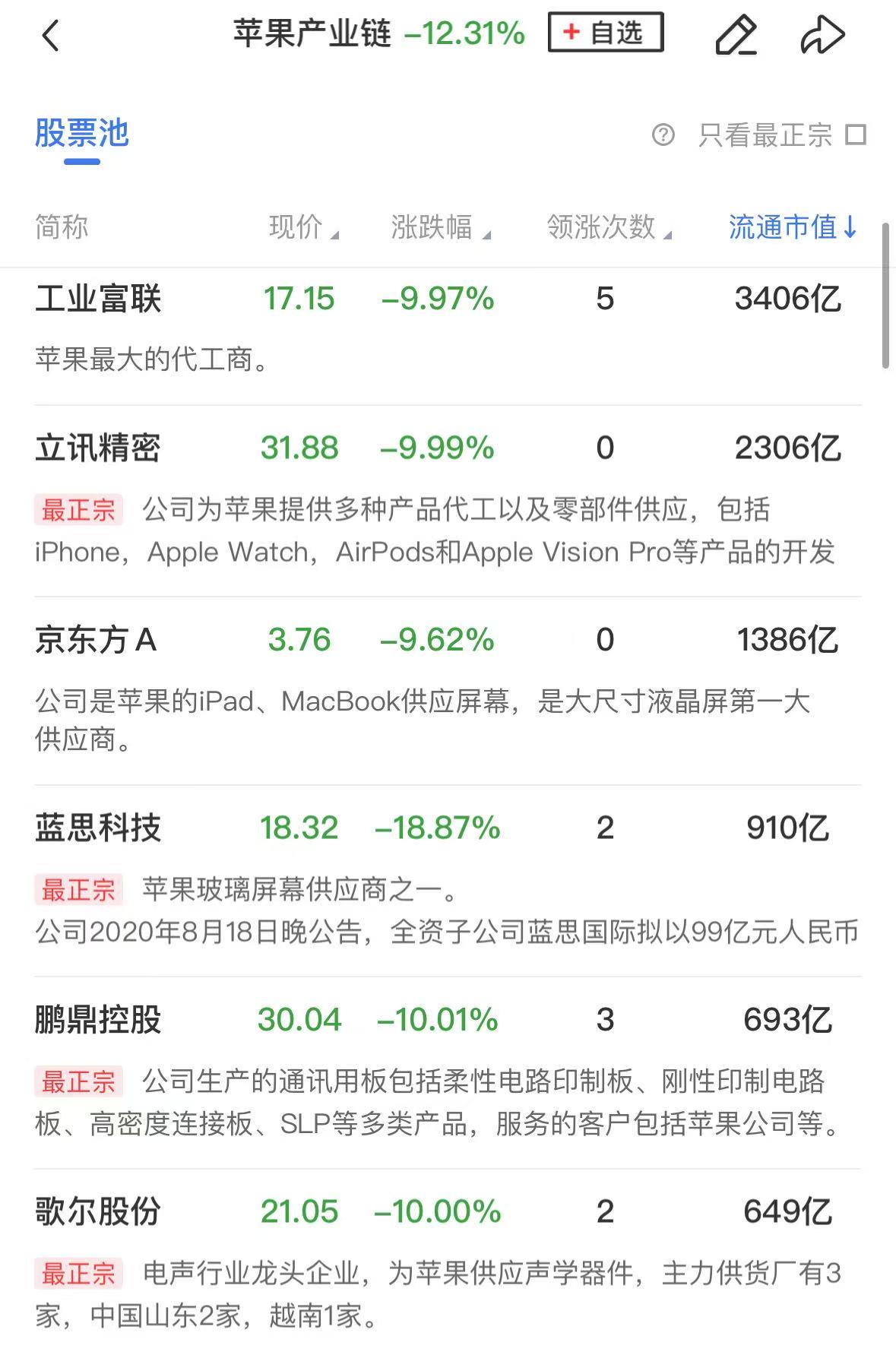Go back to the previous page

(x=50, y=36)
